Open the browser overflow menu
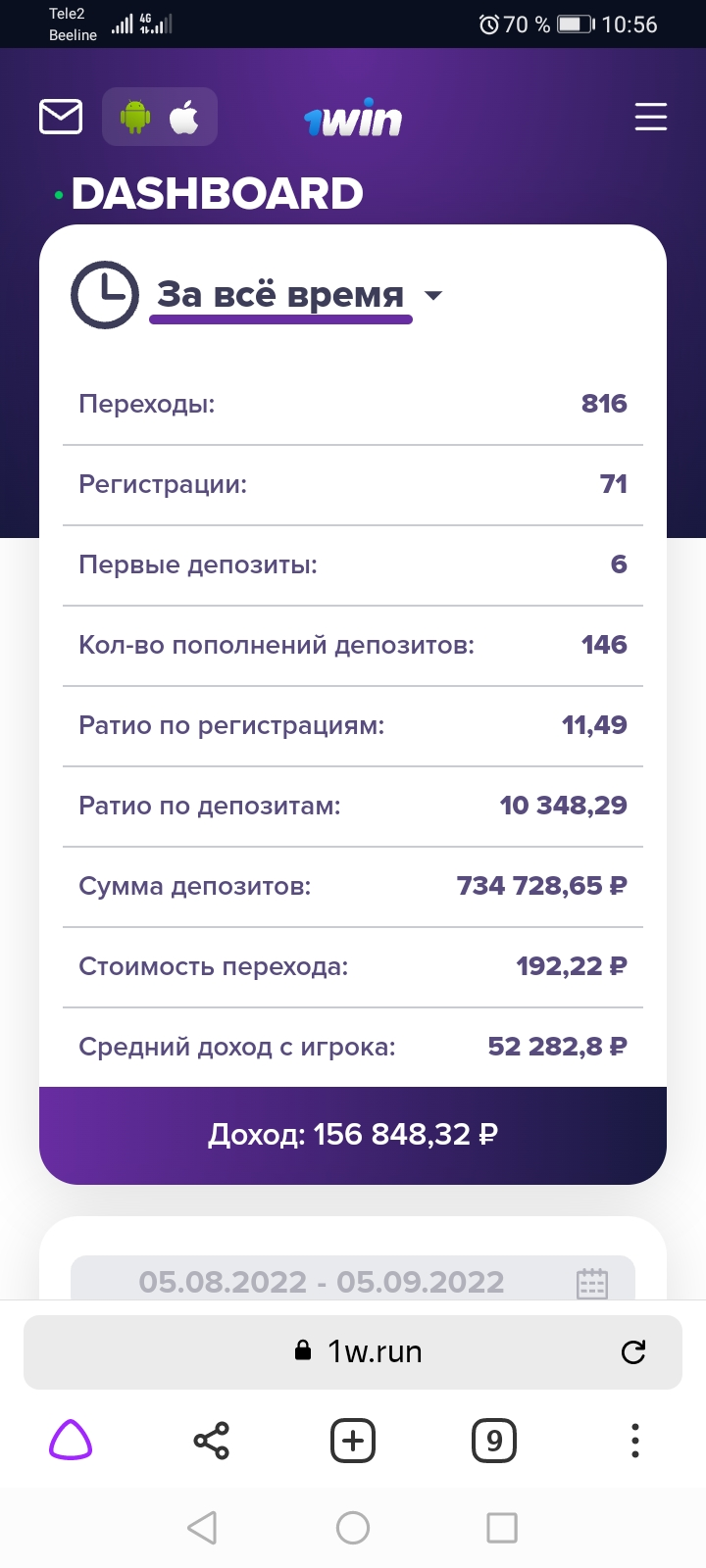Screen dimensions: 706x1568 click(635, 1441)
